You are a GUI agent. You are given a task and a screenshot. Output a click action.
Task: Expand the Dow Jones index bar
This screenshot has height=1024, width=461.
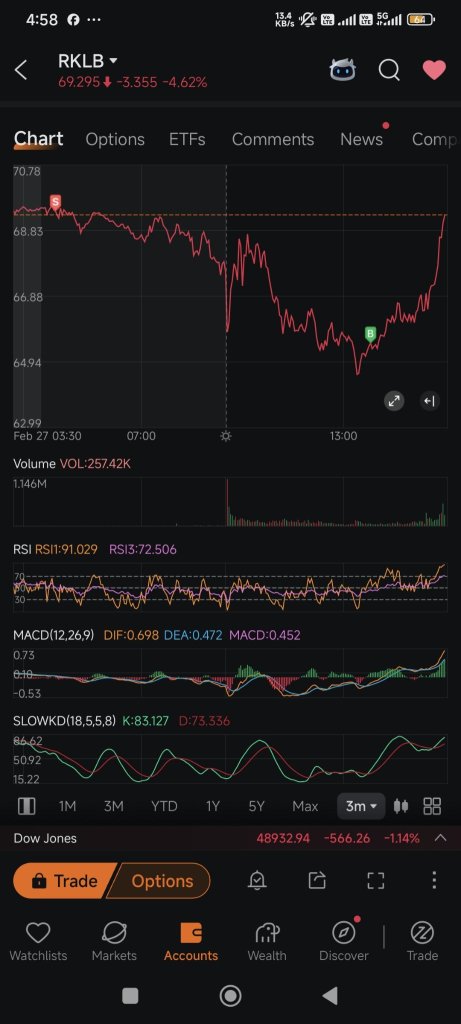tap(441, 838)
